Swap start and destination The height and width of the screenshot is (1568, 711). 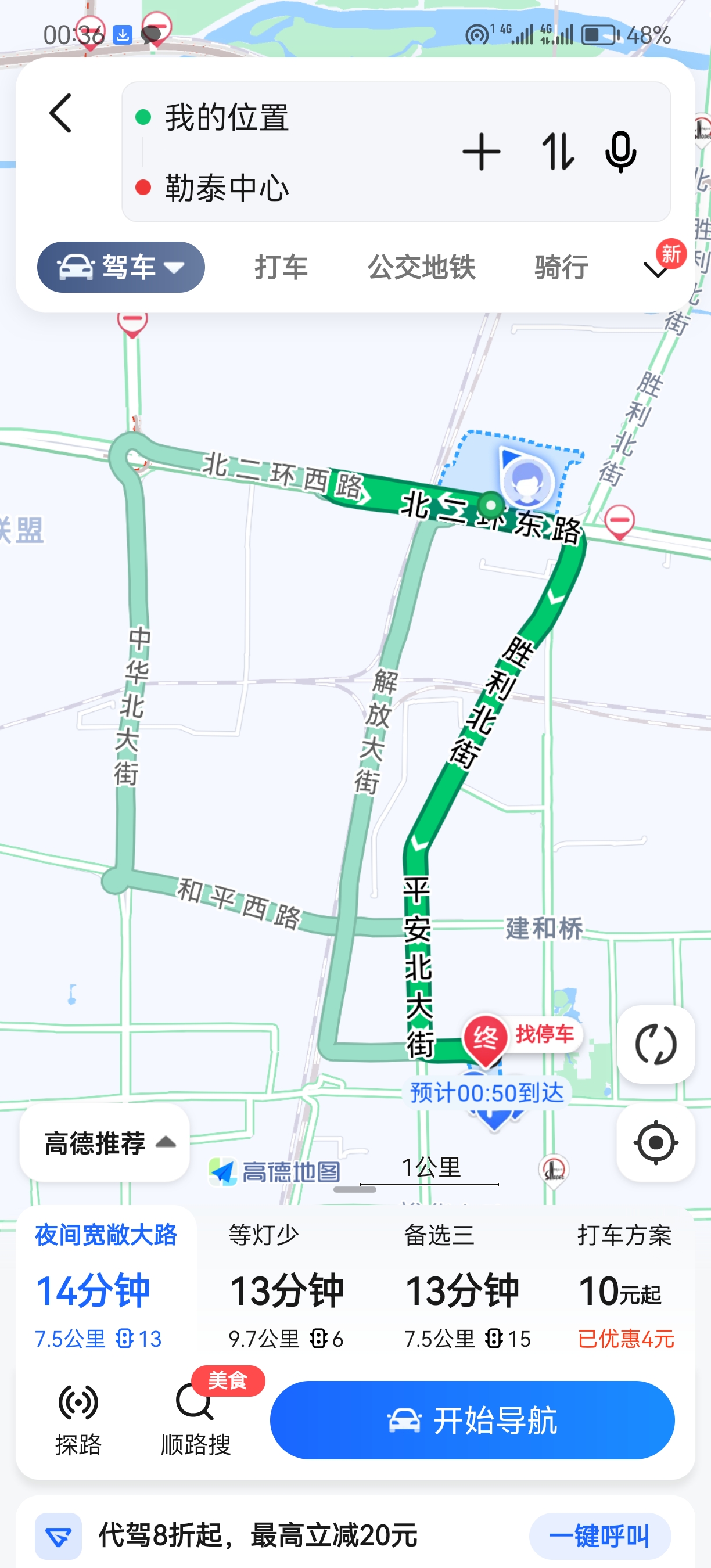[x=557, y=152]
